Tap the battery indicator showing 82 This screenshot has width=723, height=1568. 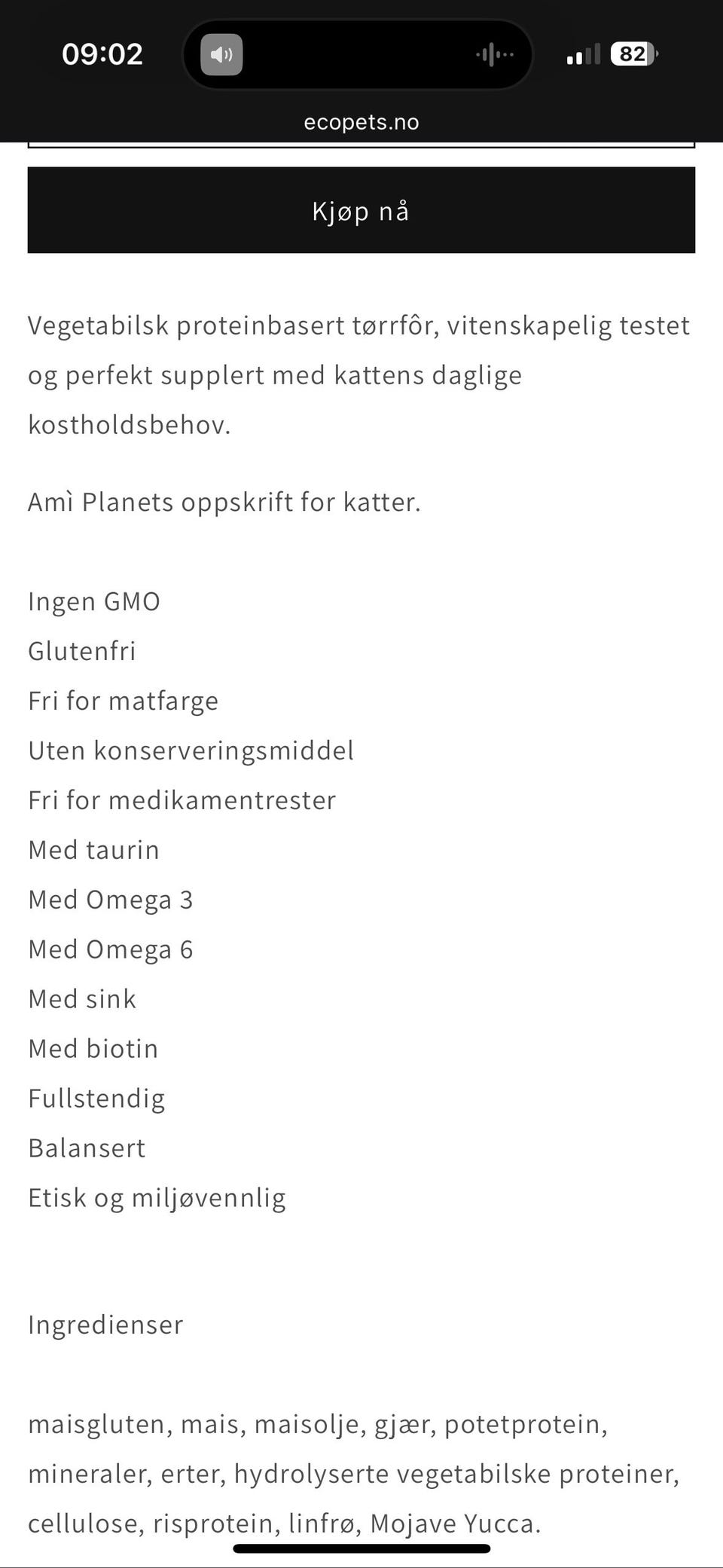click(x=631, y=53)
